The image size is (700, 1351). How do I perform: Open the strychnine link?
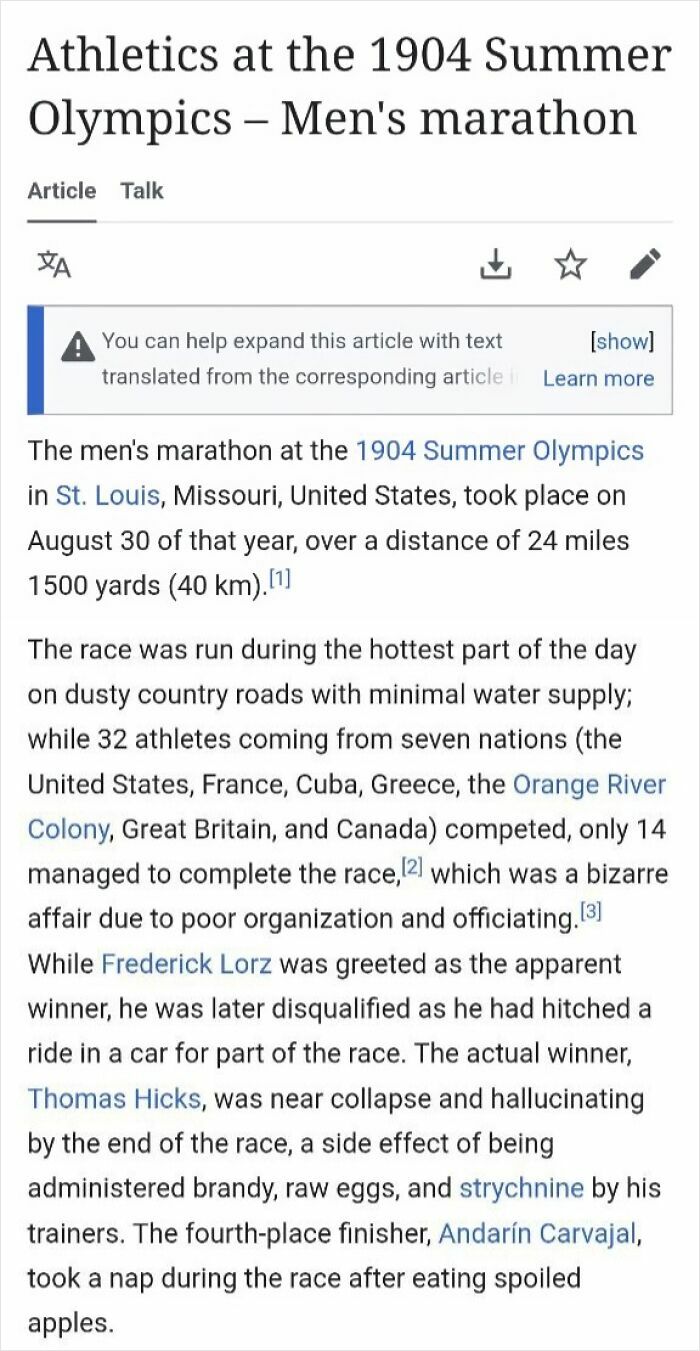tap(521, 1188)
